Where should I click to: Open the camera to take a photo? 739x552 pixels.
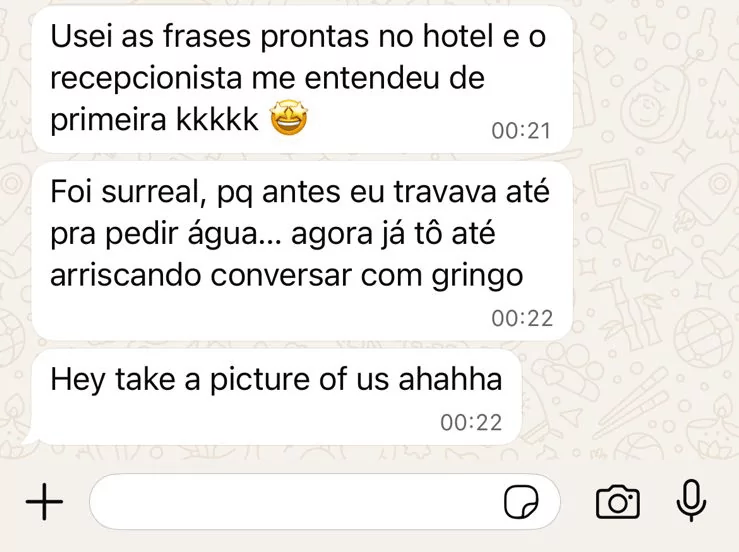tap(617, 502)
